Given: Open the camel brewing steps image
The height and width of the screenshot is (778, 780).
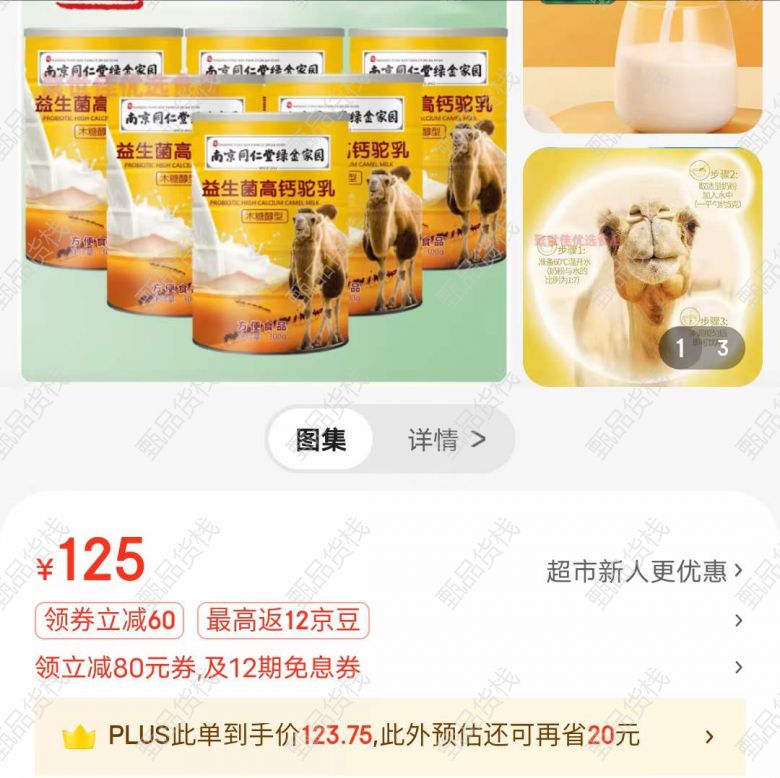Looking at the screenshot, I should point(642,266).
